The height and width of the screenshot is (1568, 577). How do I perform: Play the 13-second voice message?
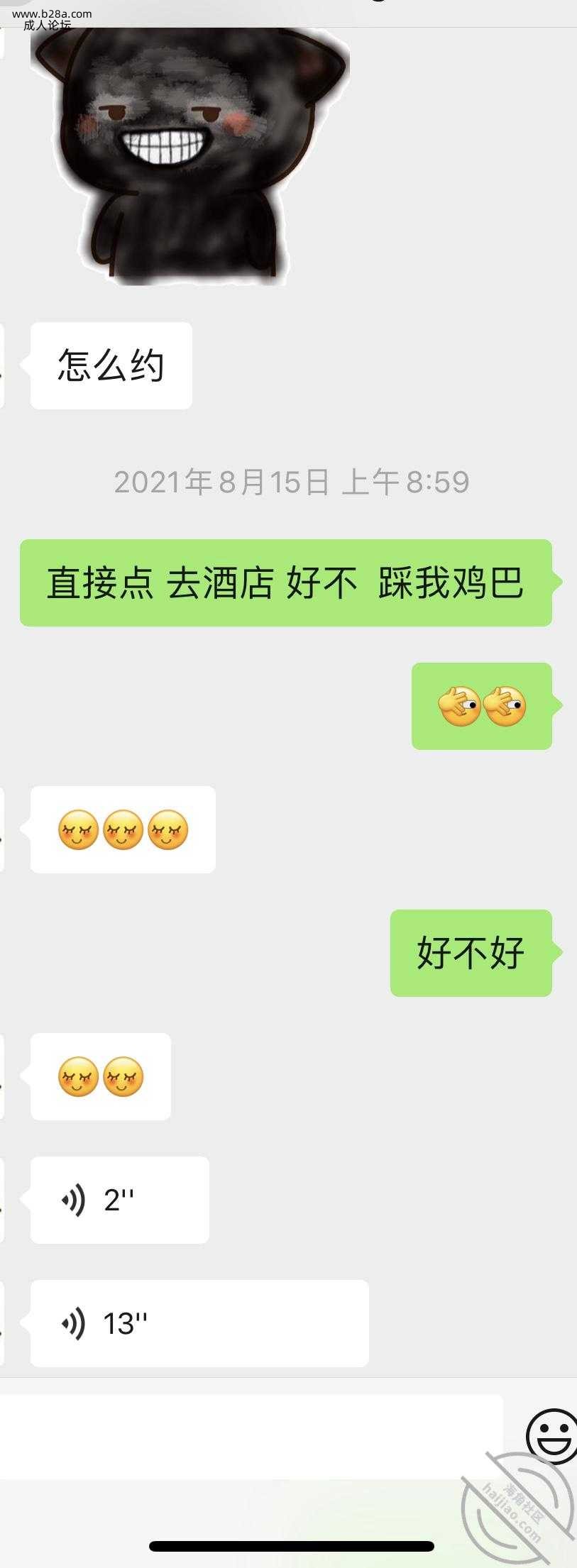(199, 1323)
